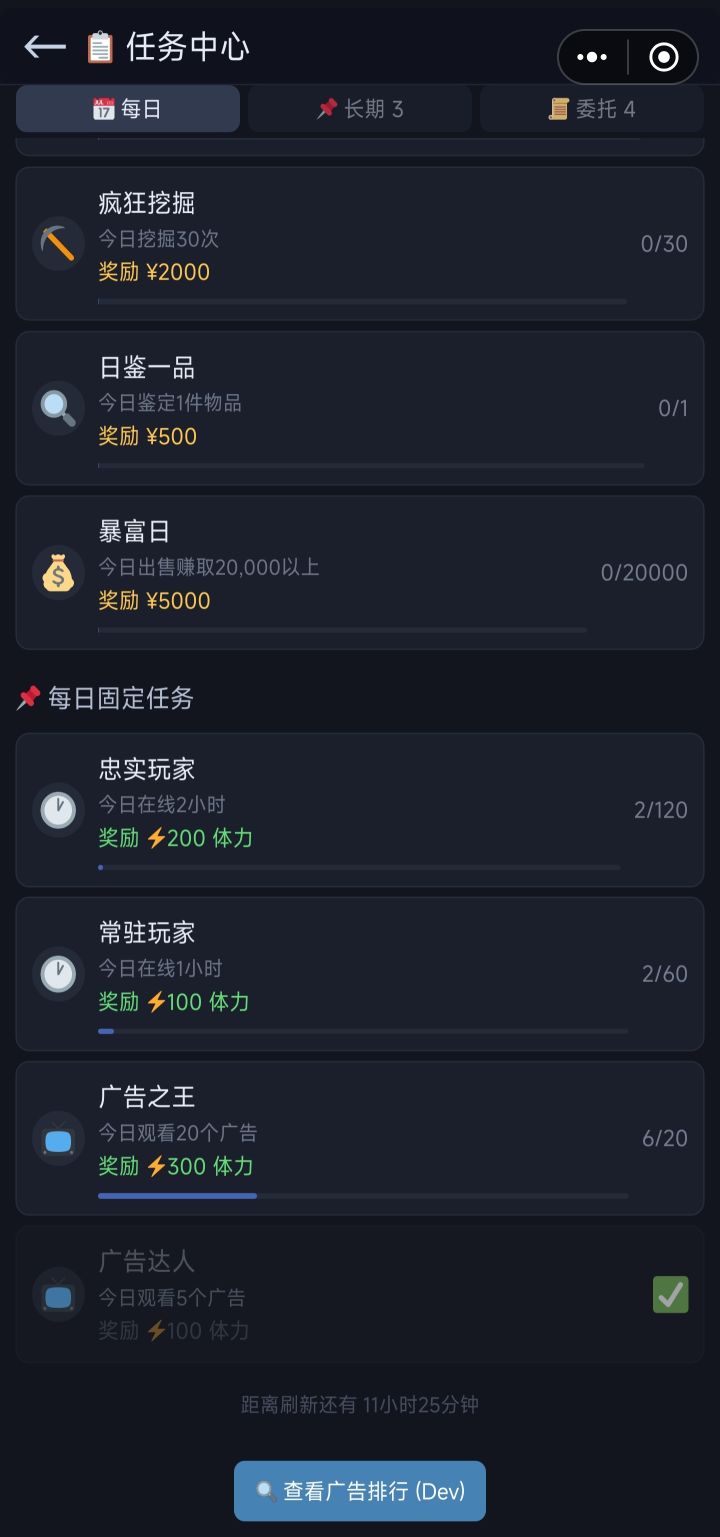Select the 常驻玩家 task card
The image size is (720, 1537).
(360, 974)
